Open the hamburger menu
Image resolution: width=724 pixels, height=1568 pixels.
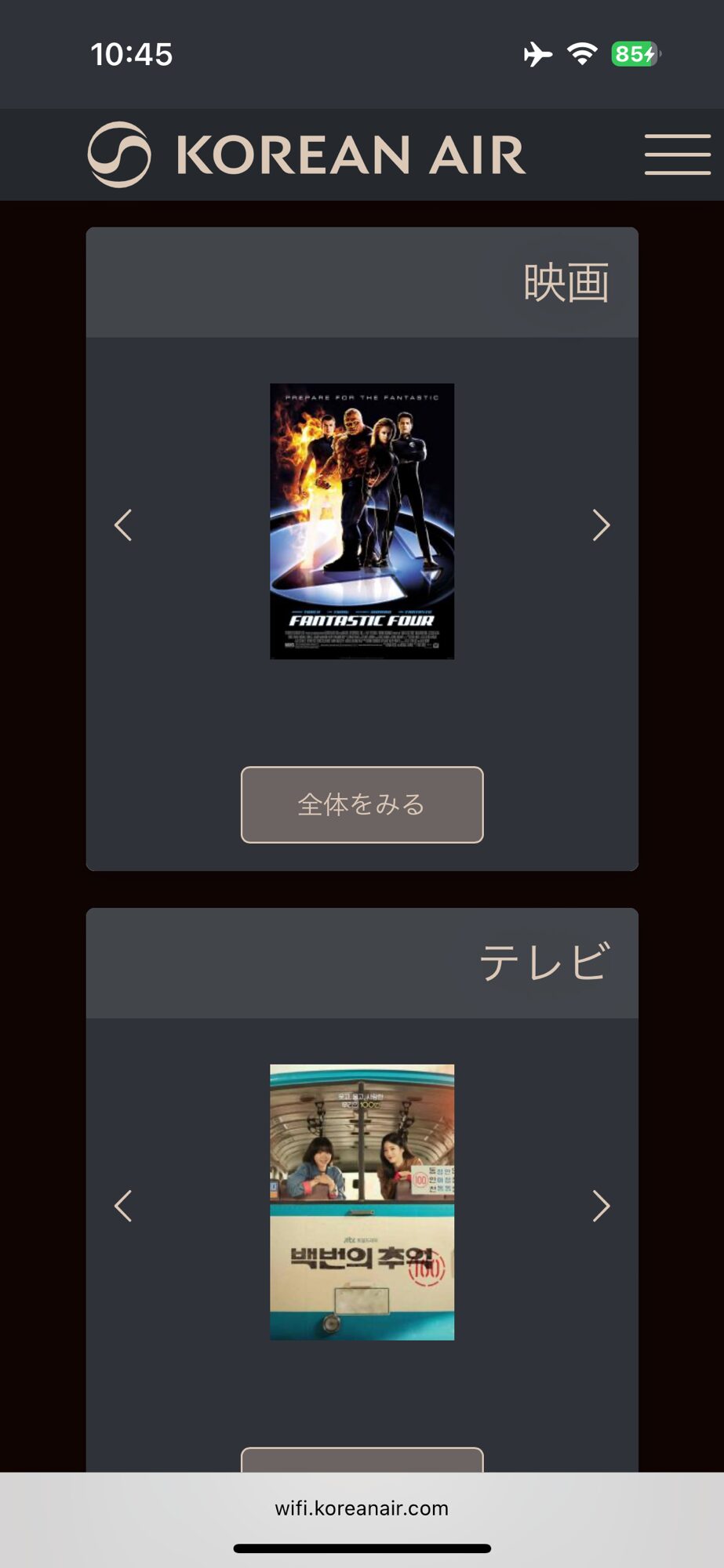tap(677, 154)
